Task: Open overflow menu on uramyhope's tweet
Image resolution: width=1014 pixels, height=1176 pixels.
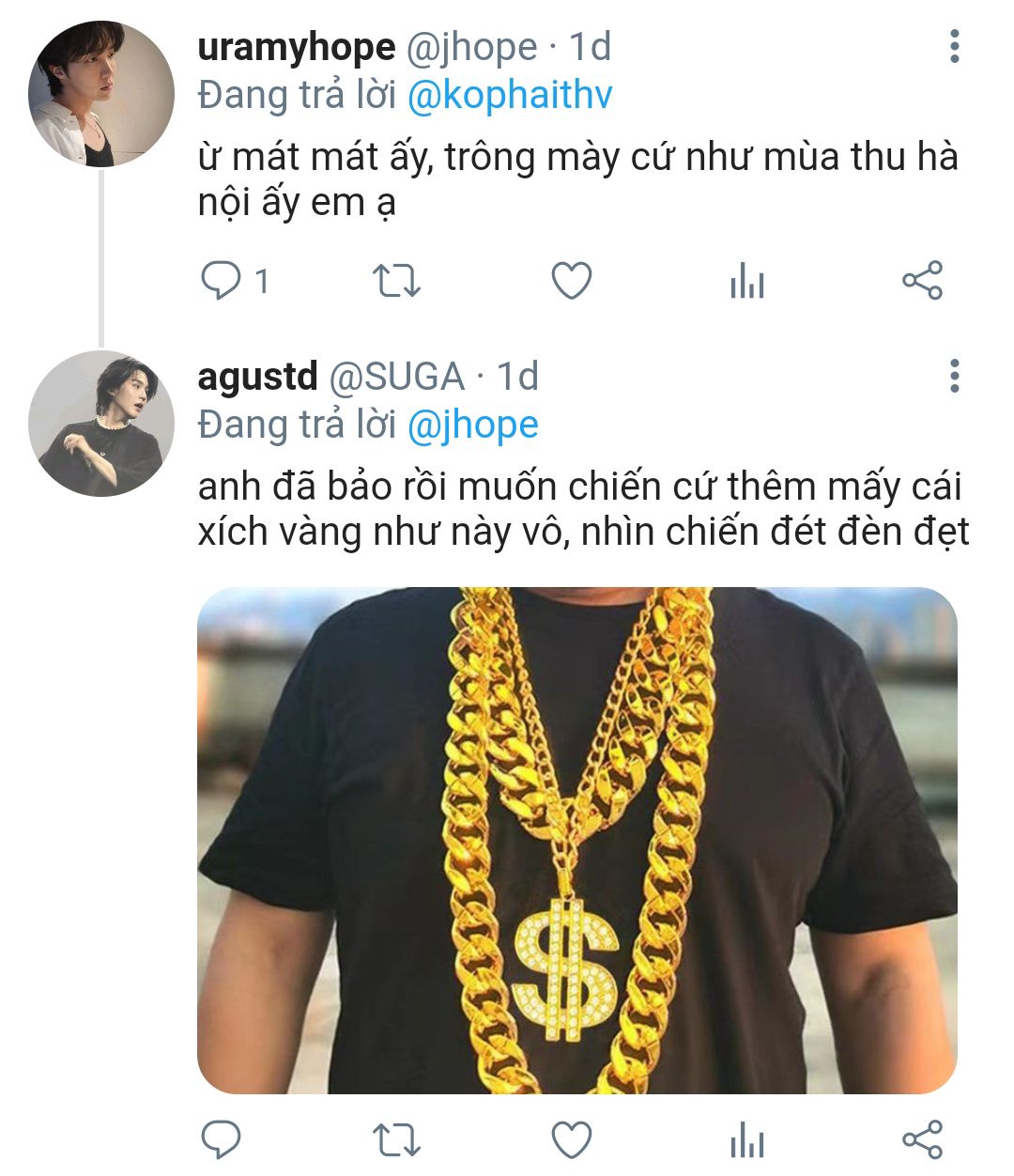Action: point(954,47)
